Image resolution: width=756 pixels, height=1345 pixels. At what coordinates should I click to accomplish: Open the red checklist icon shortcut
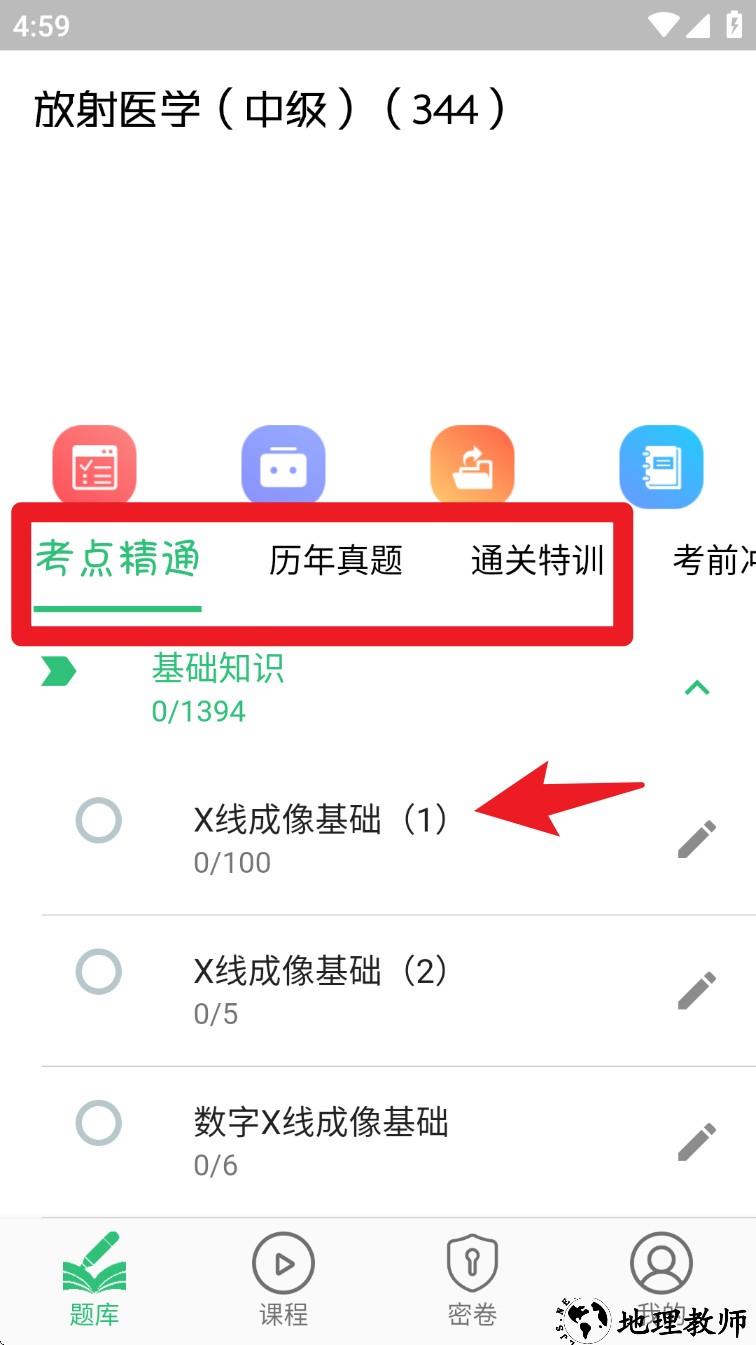(94, 466)
